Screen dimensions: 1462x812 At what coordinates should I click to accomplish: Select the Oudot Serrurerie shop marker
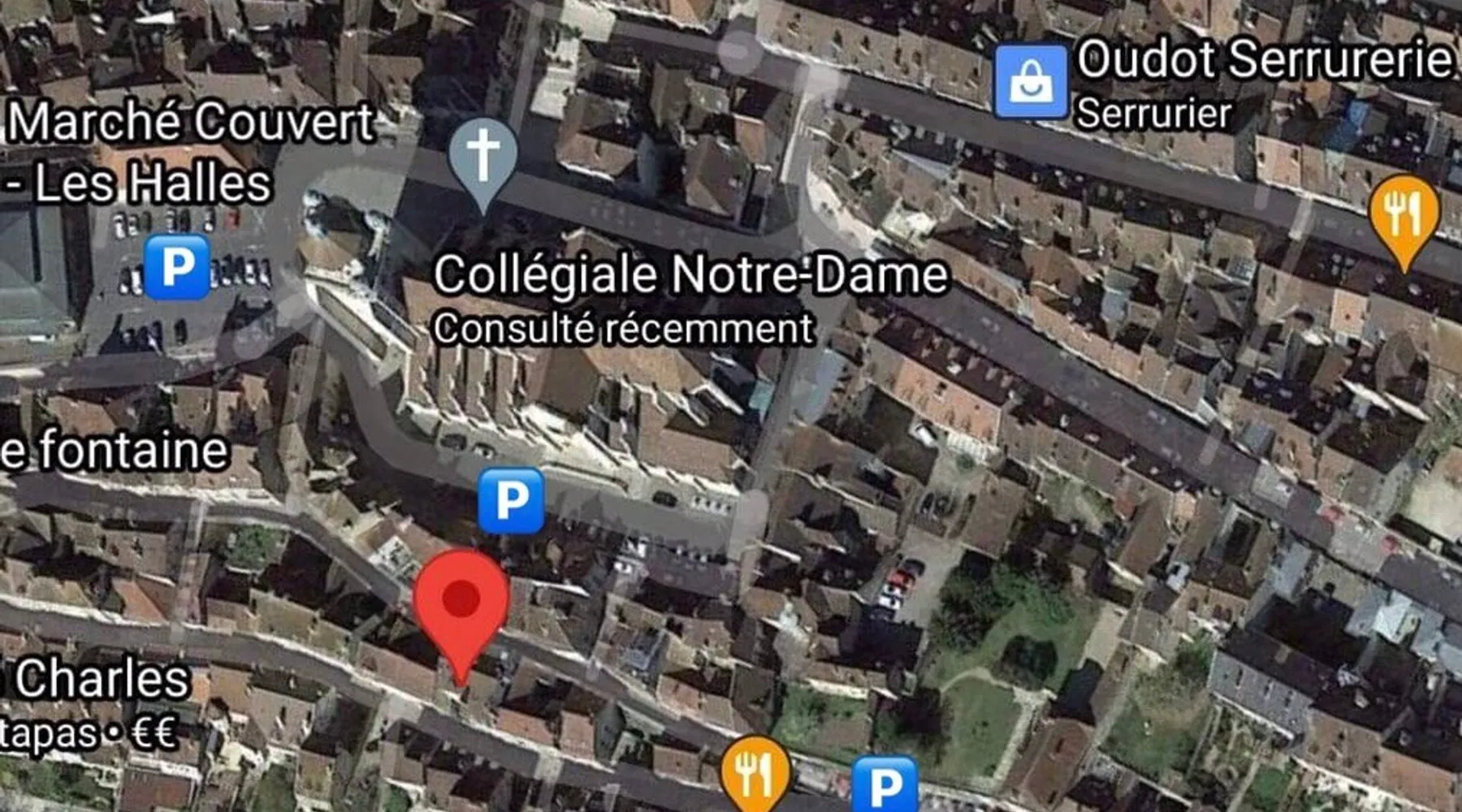(x=1031, y=83)
